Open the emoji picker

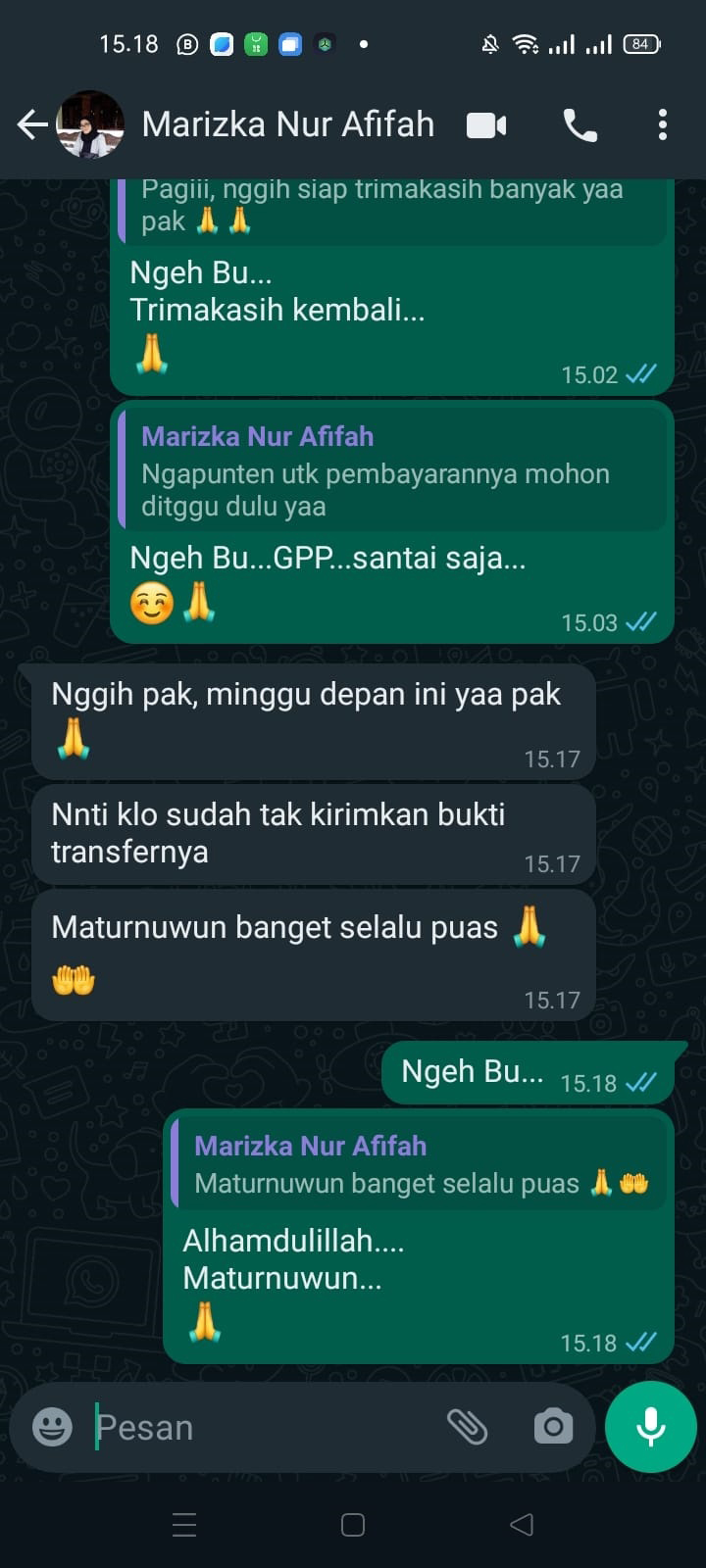[52, 1427]
